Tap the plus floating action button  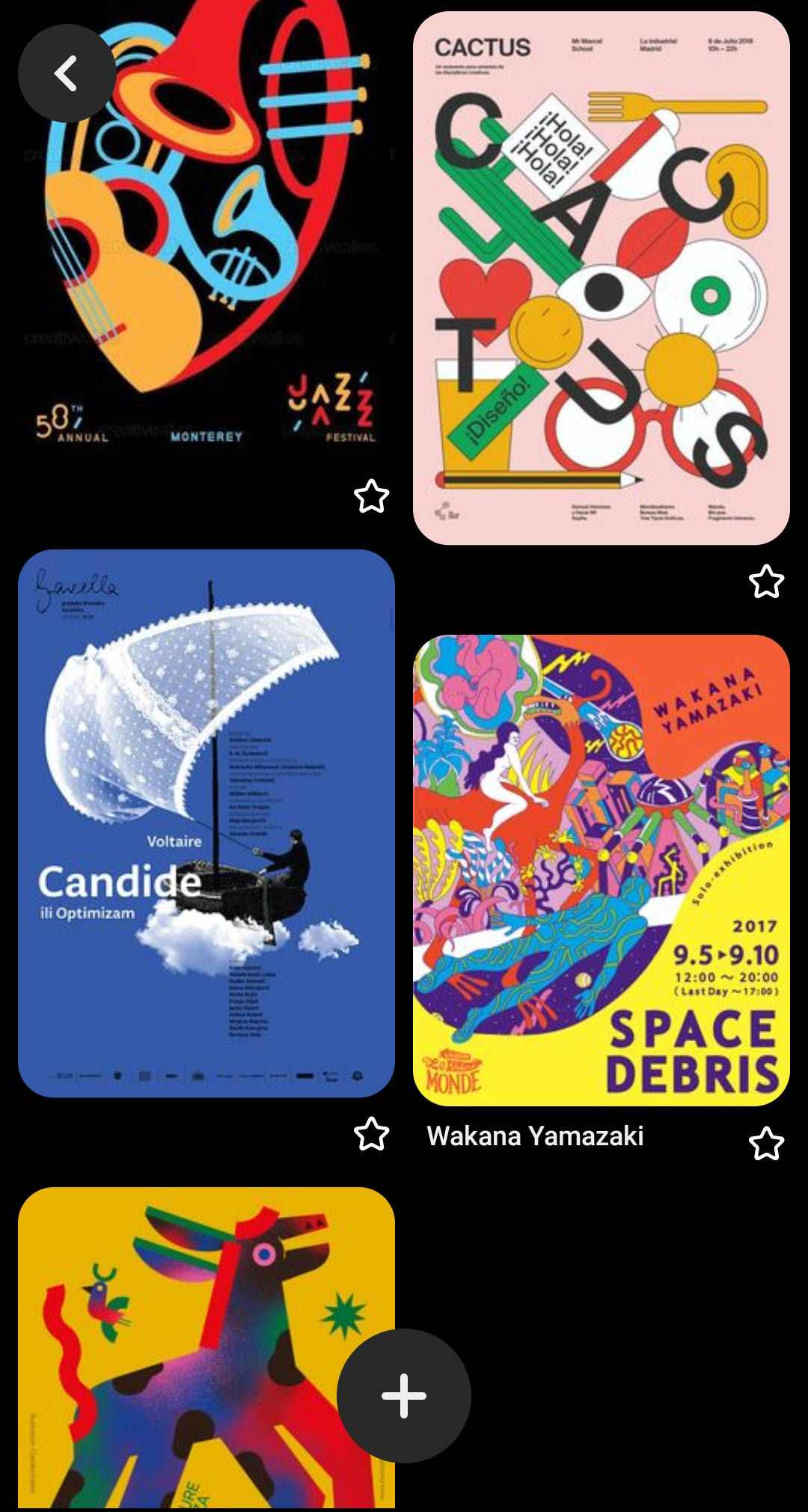click(404, 1396)
